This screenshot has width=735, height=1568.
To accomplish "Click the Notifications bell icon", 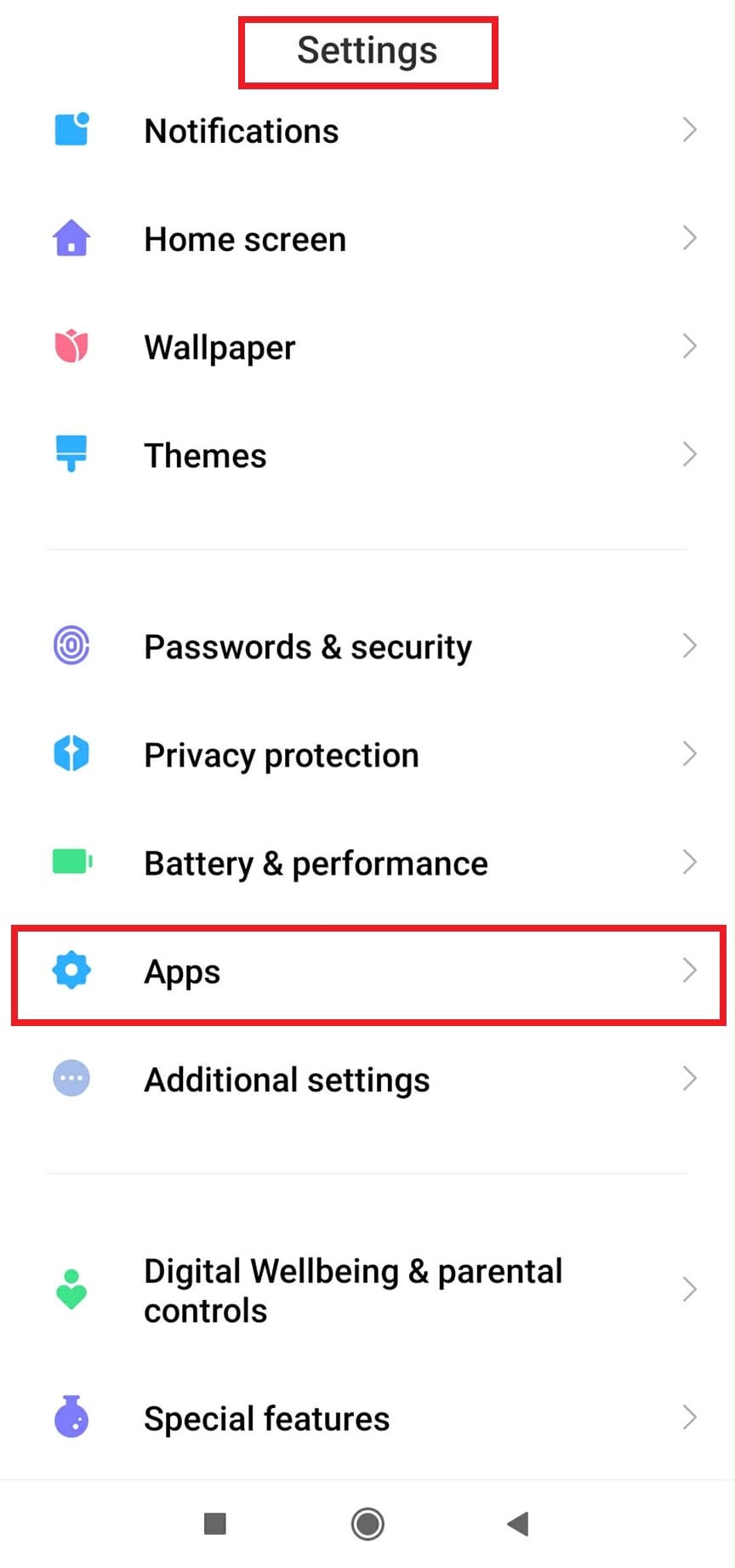I will 71,129.
